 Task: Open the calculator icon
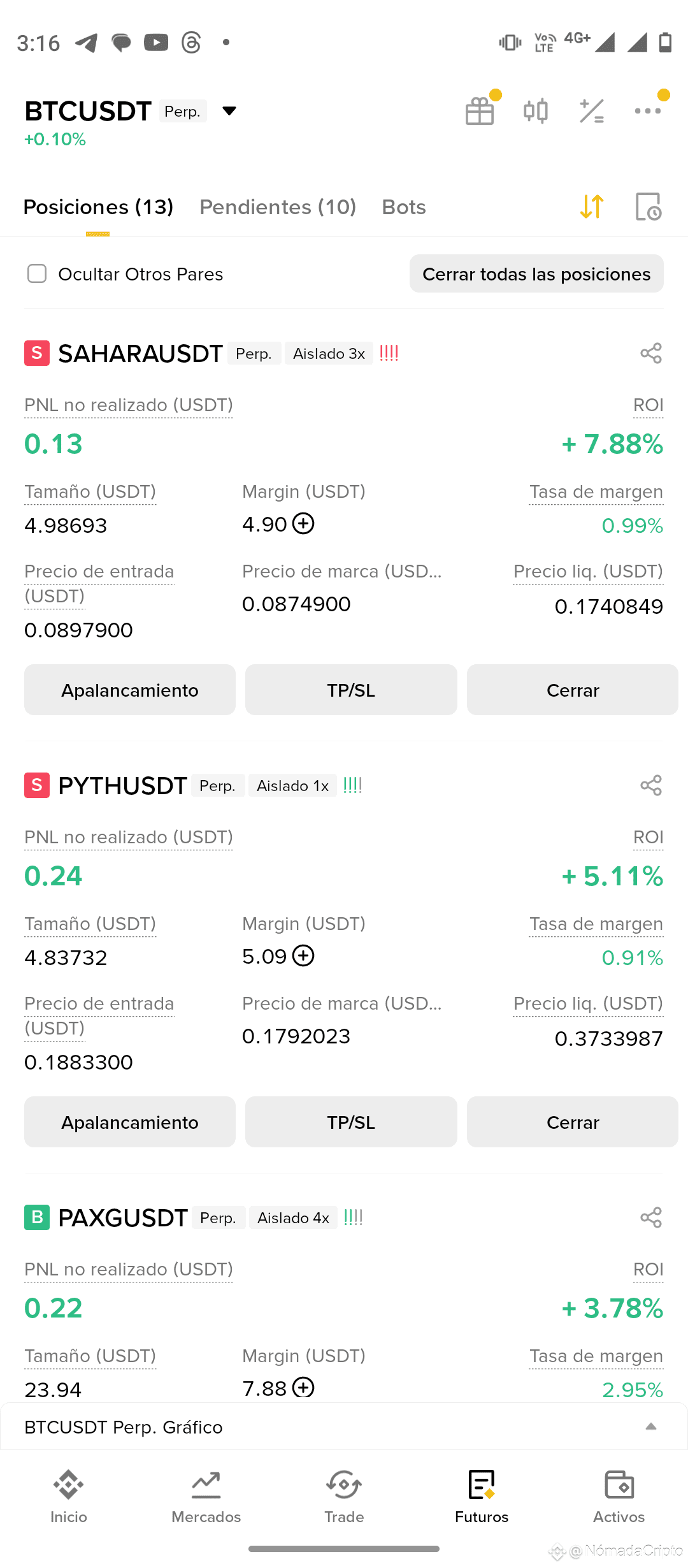click(592, 111)
